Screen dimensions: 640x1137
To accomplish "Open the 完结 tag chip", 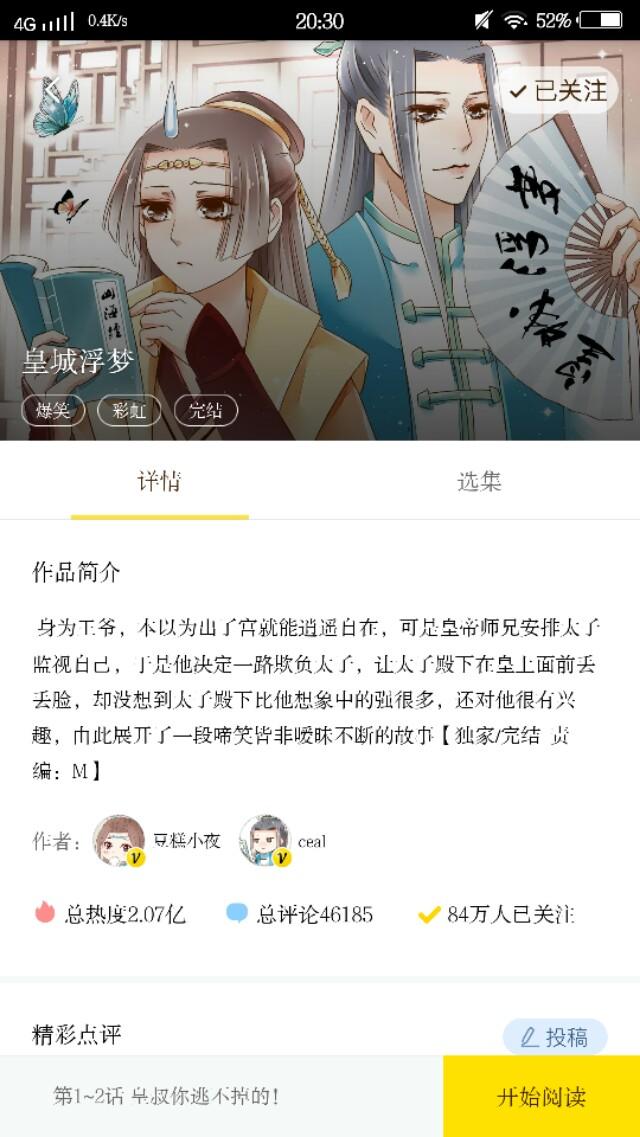I will 205,410.
